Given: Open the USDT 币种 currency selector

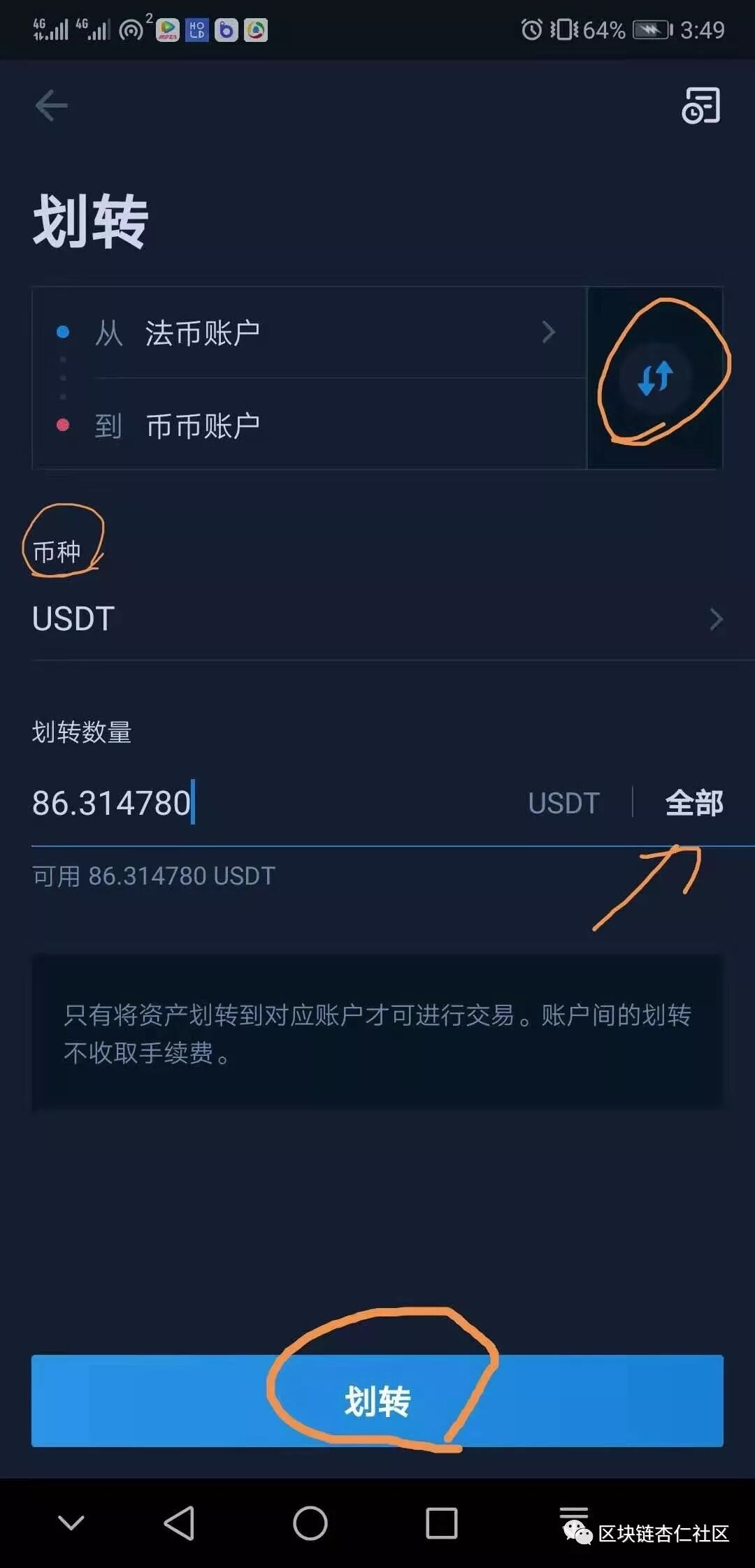Looking at the screenshot, I should point(377,618).
